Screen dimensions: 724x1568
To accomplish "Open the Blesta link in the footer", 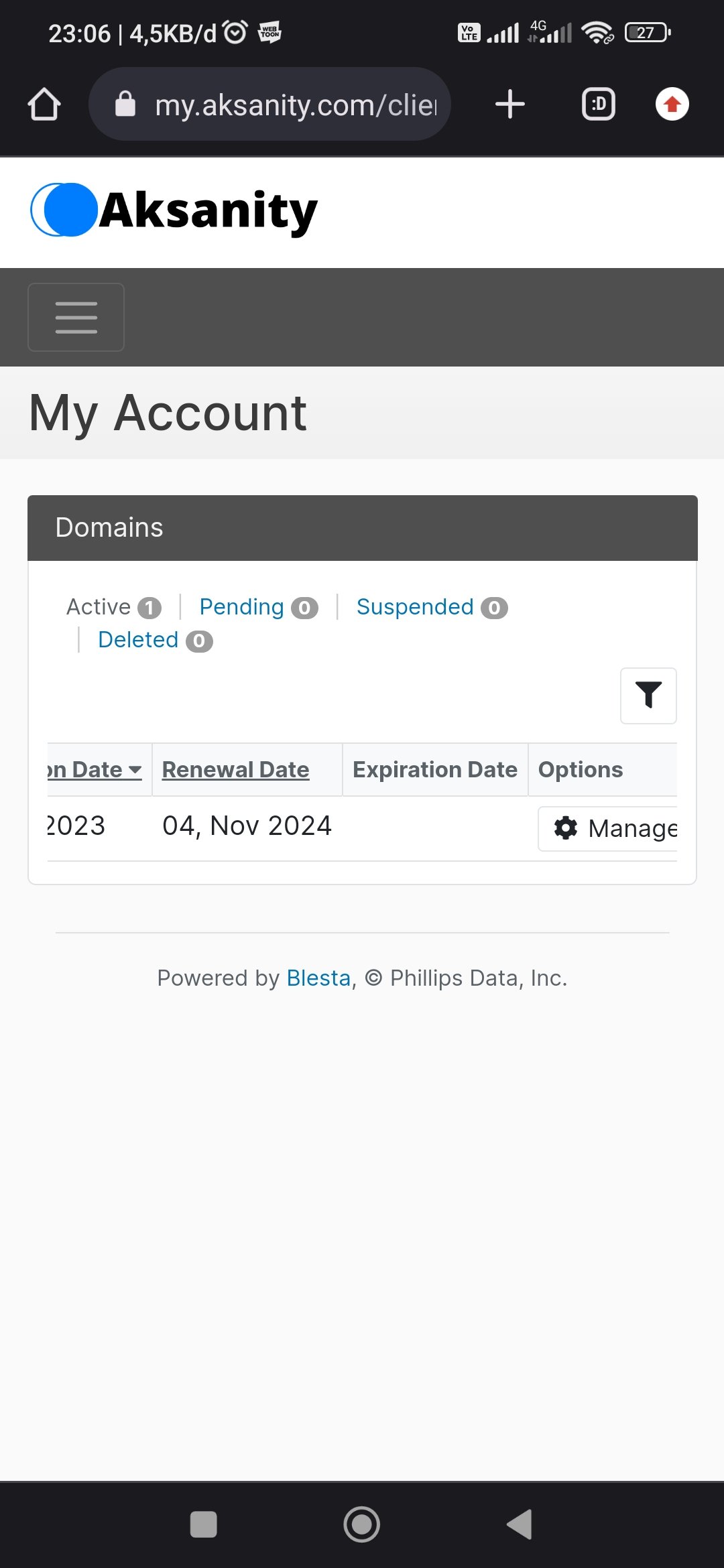I will click(318, 978).
